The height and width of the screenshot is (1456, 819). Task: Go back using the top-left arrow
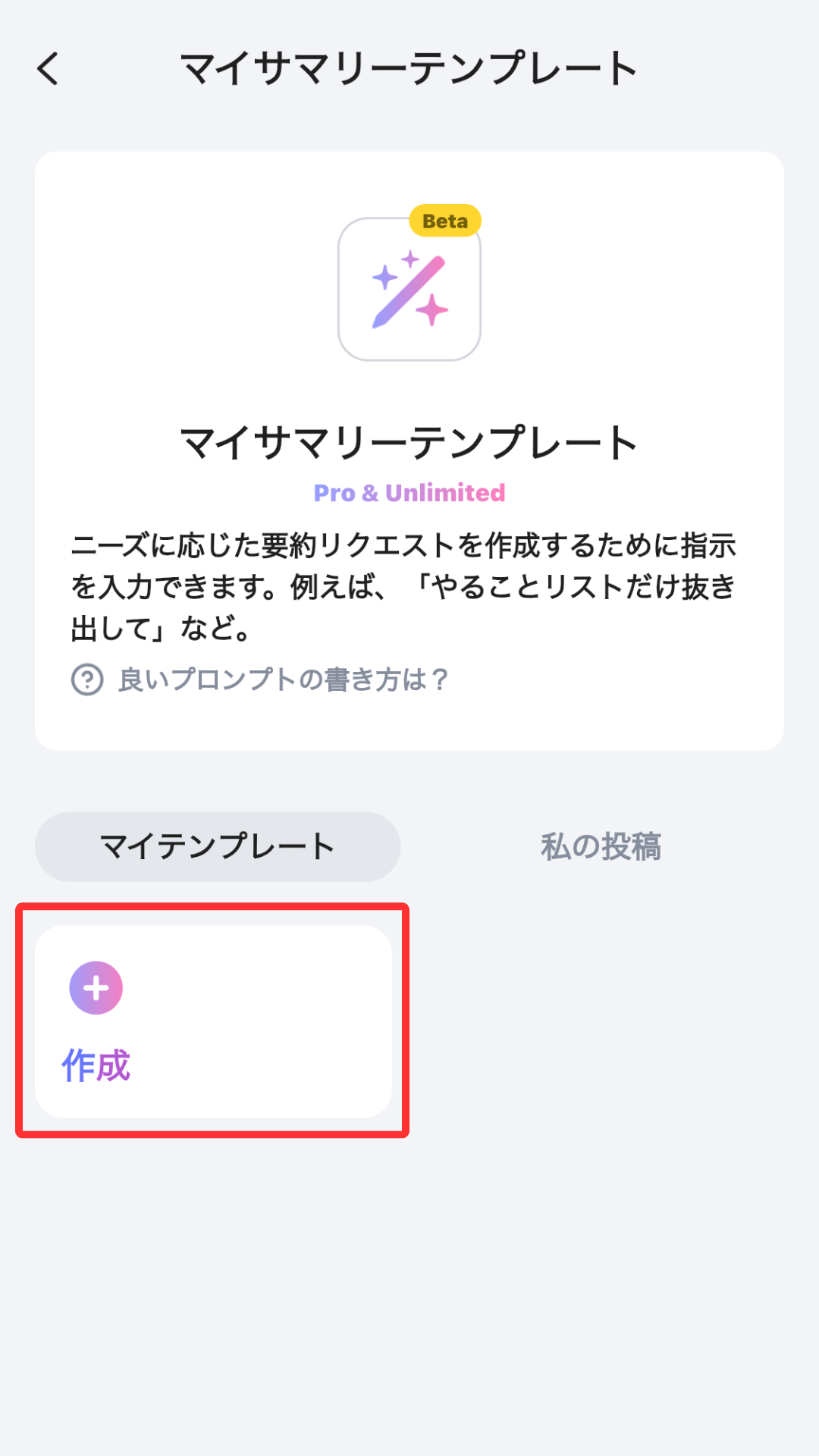(x=48, y=69)
